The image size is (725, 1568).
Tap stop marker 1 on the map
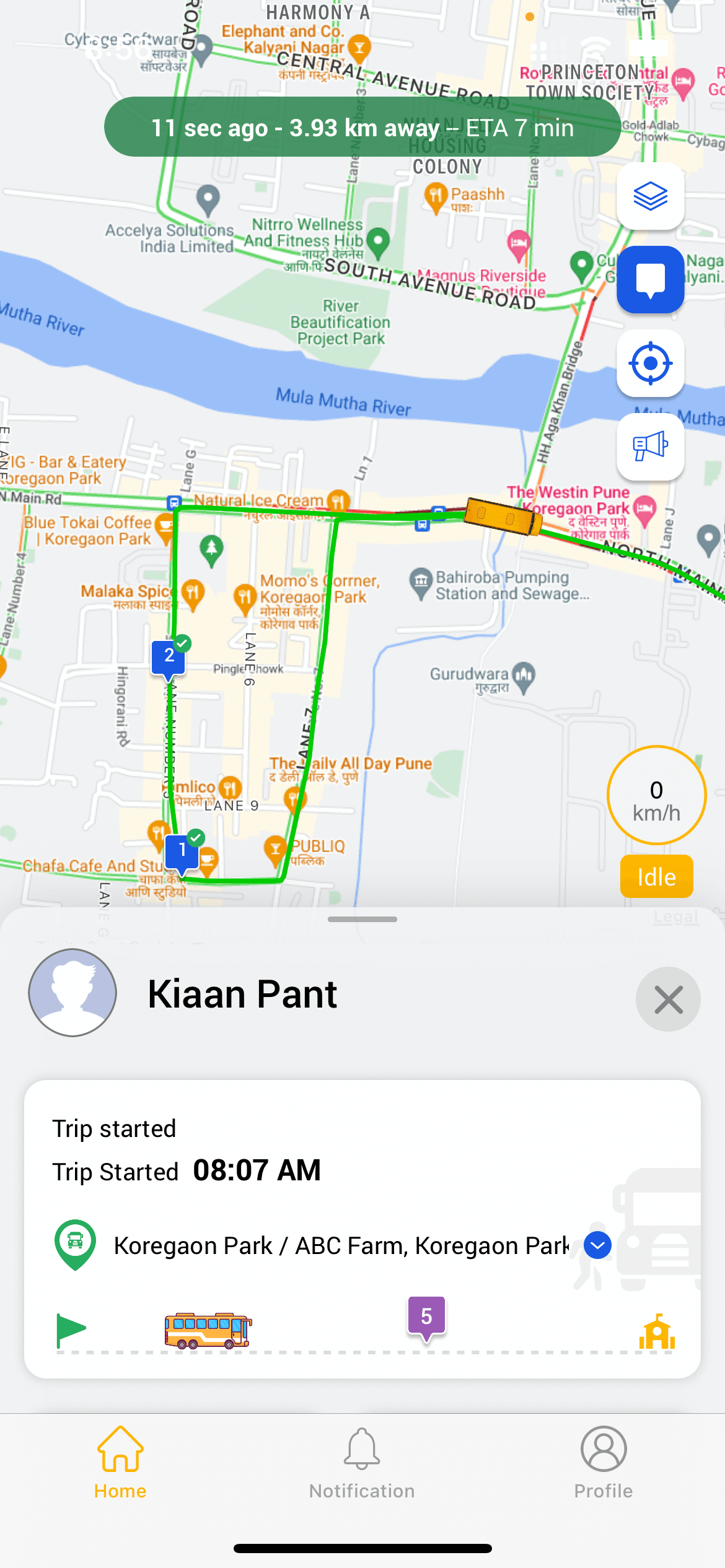(182, 852)
